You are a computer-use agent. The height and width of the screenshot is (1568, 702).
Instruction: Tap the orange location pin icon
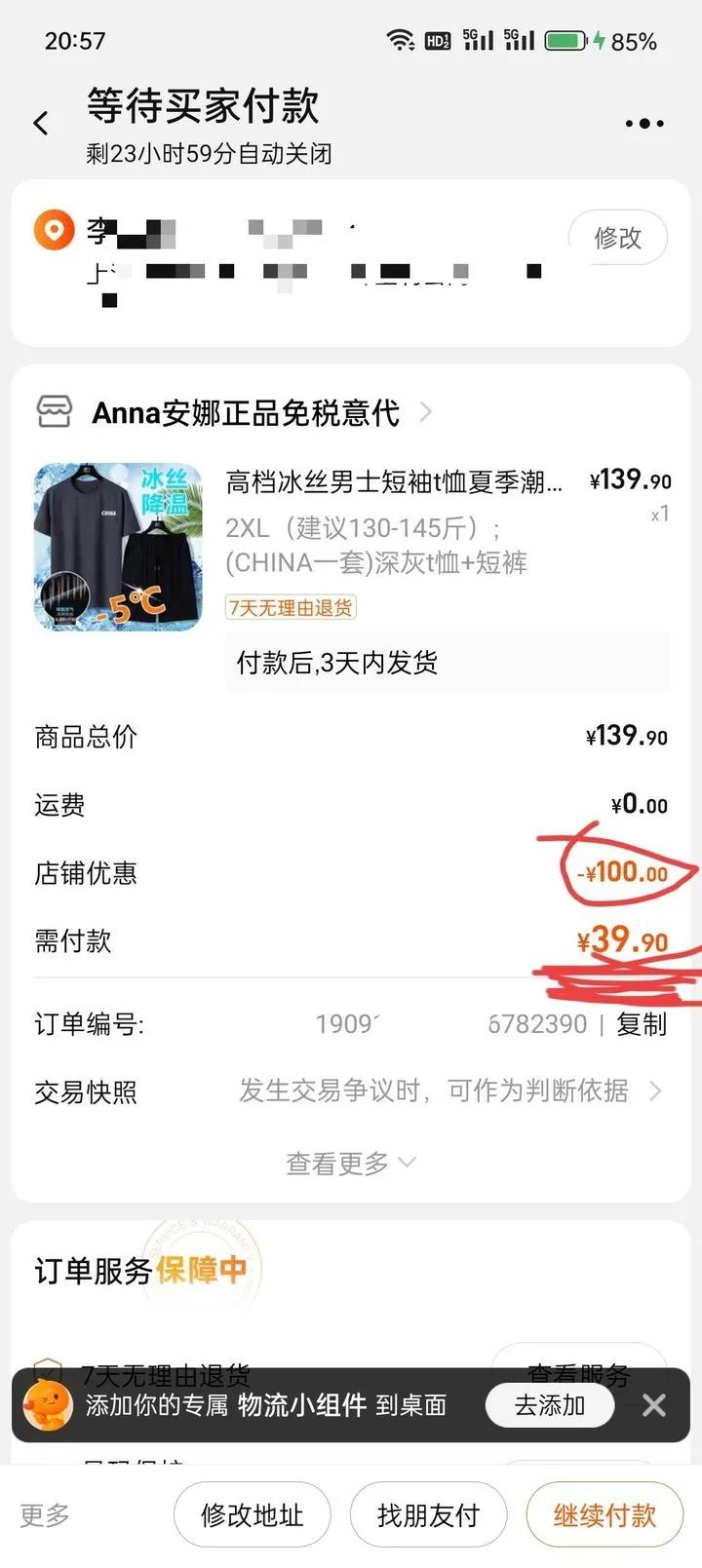[55, 230]
